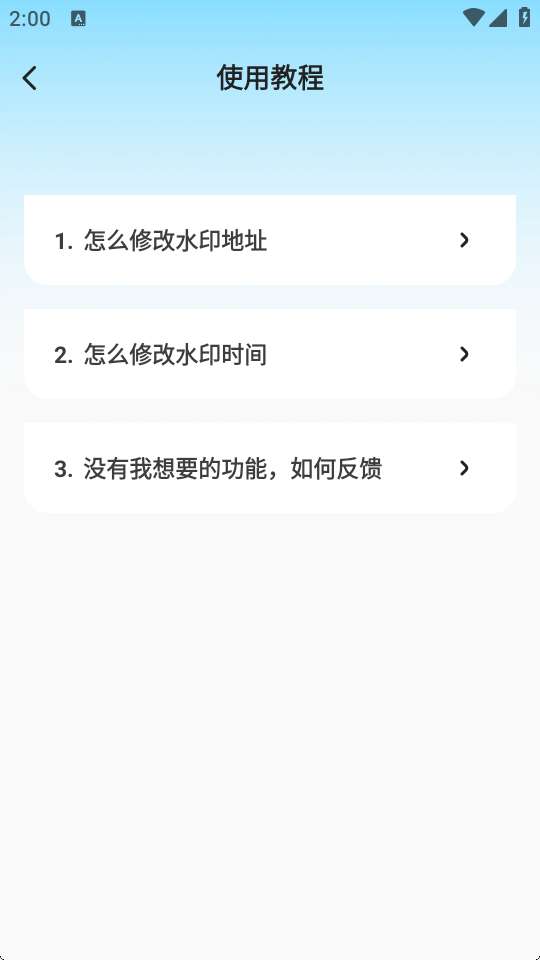Open tutorial 1: 怎么修改水印地址
The height and width of the screenshot is (960, 540).
pyautogui.click(x=270, y=240)
